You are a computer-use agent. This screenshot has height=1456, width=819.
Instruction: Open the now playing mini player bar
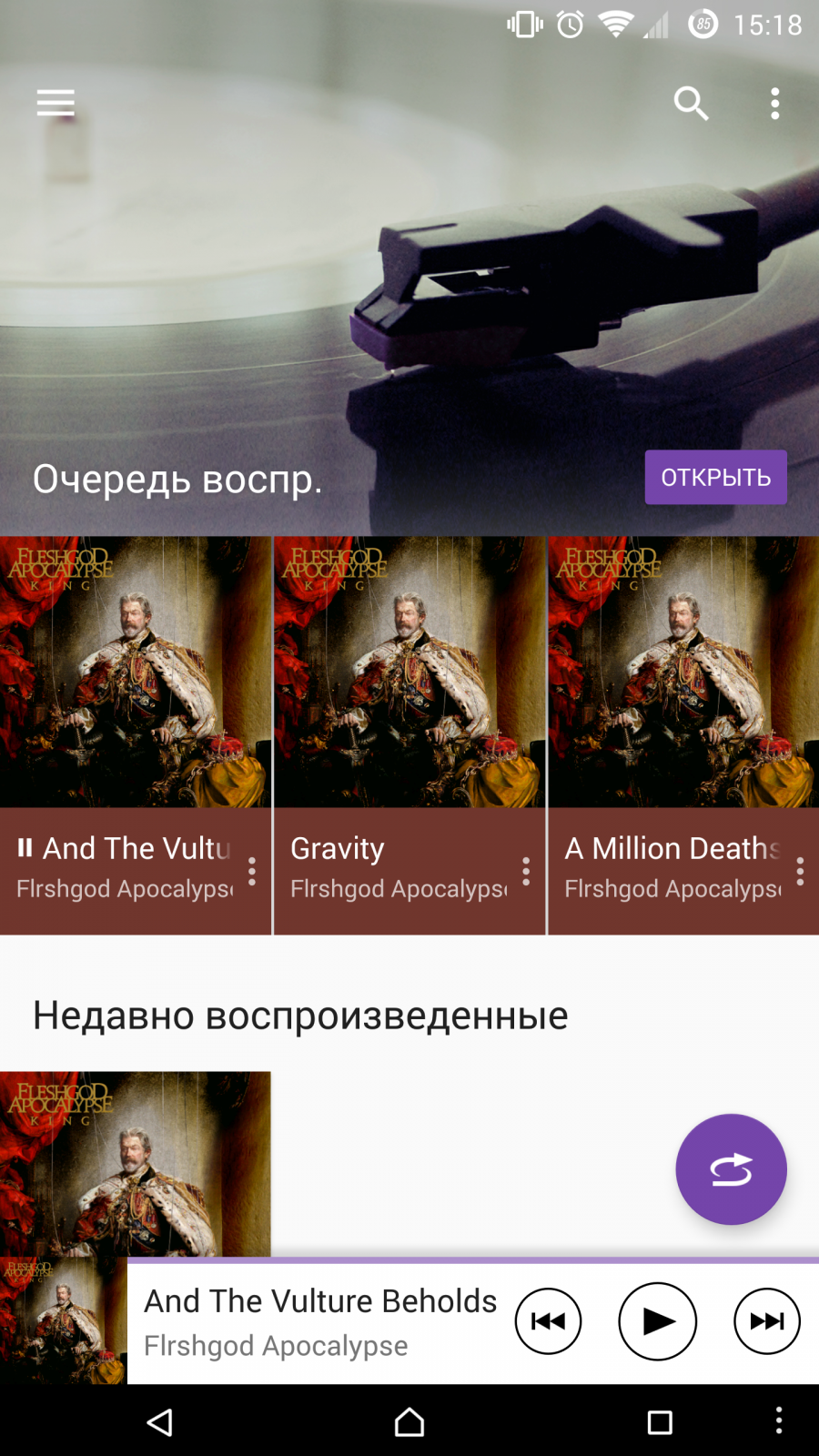(318, 1321)
